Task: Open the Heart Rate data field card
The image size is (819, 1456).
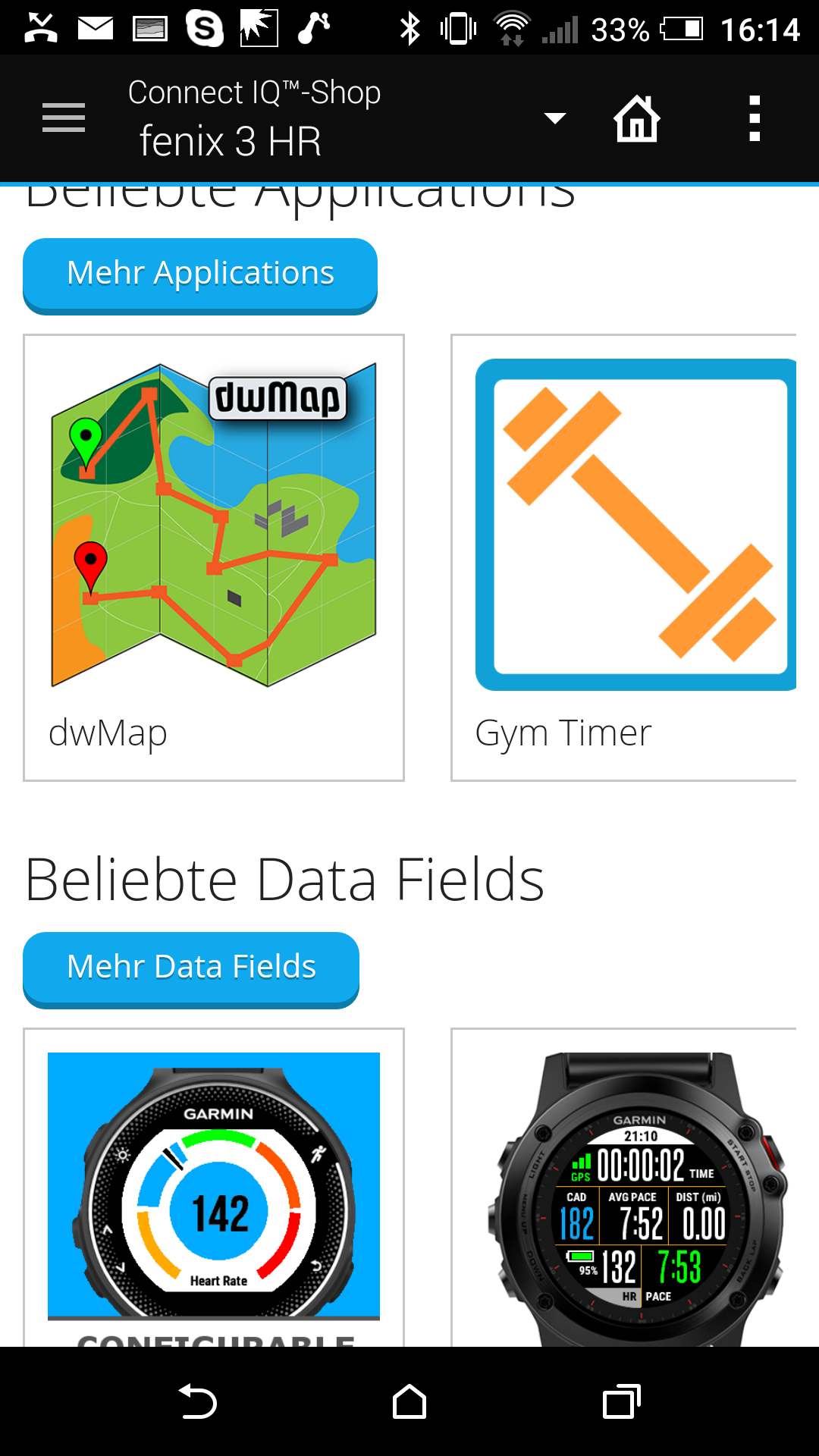Action: (214, 1187)
